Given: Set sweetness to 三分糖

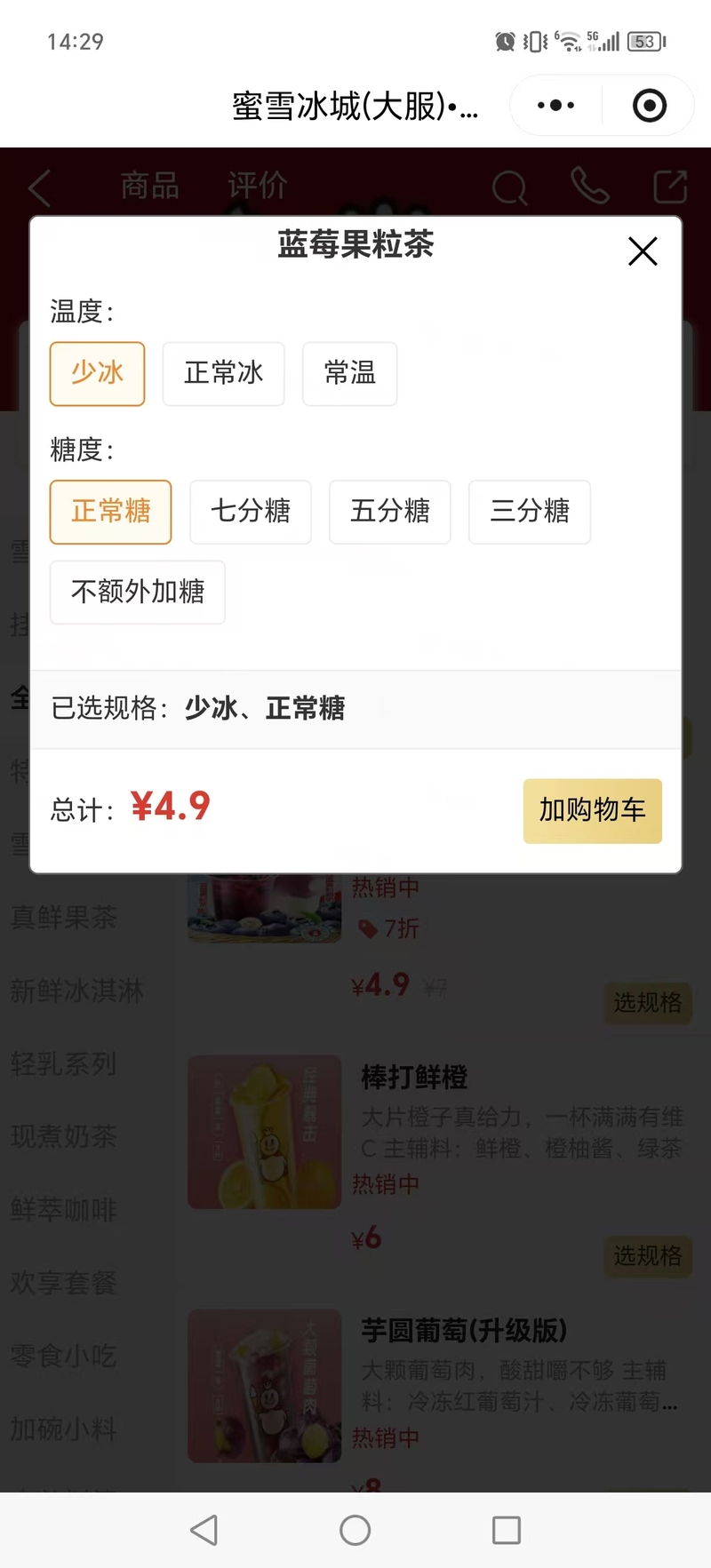Looking at the screenshot, I should click(529, 512).
